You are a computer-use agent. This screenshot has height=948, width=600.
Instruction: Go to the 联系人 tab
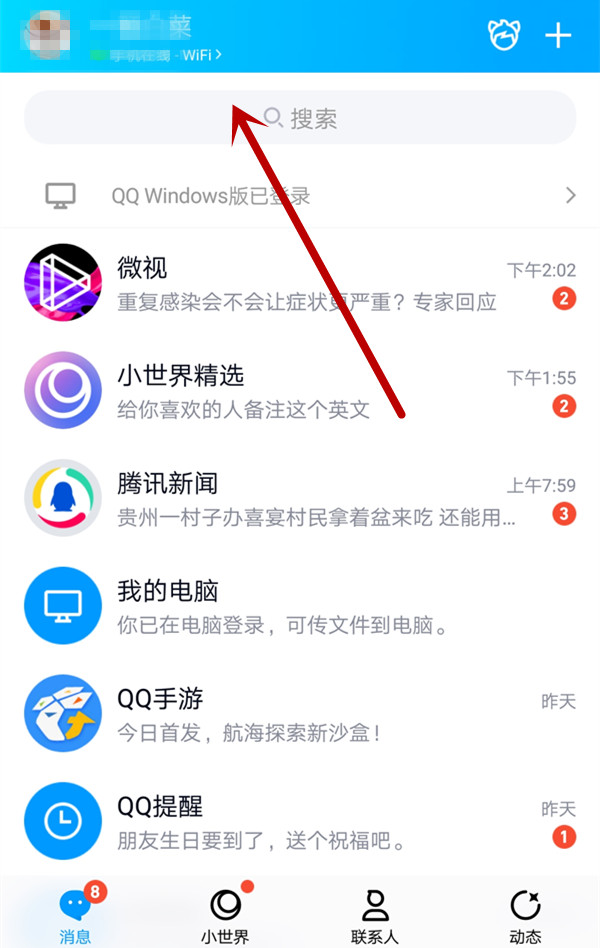click(375, 915)
